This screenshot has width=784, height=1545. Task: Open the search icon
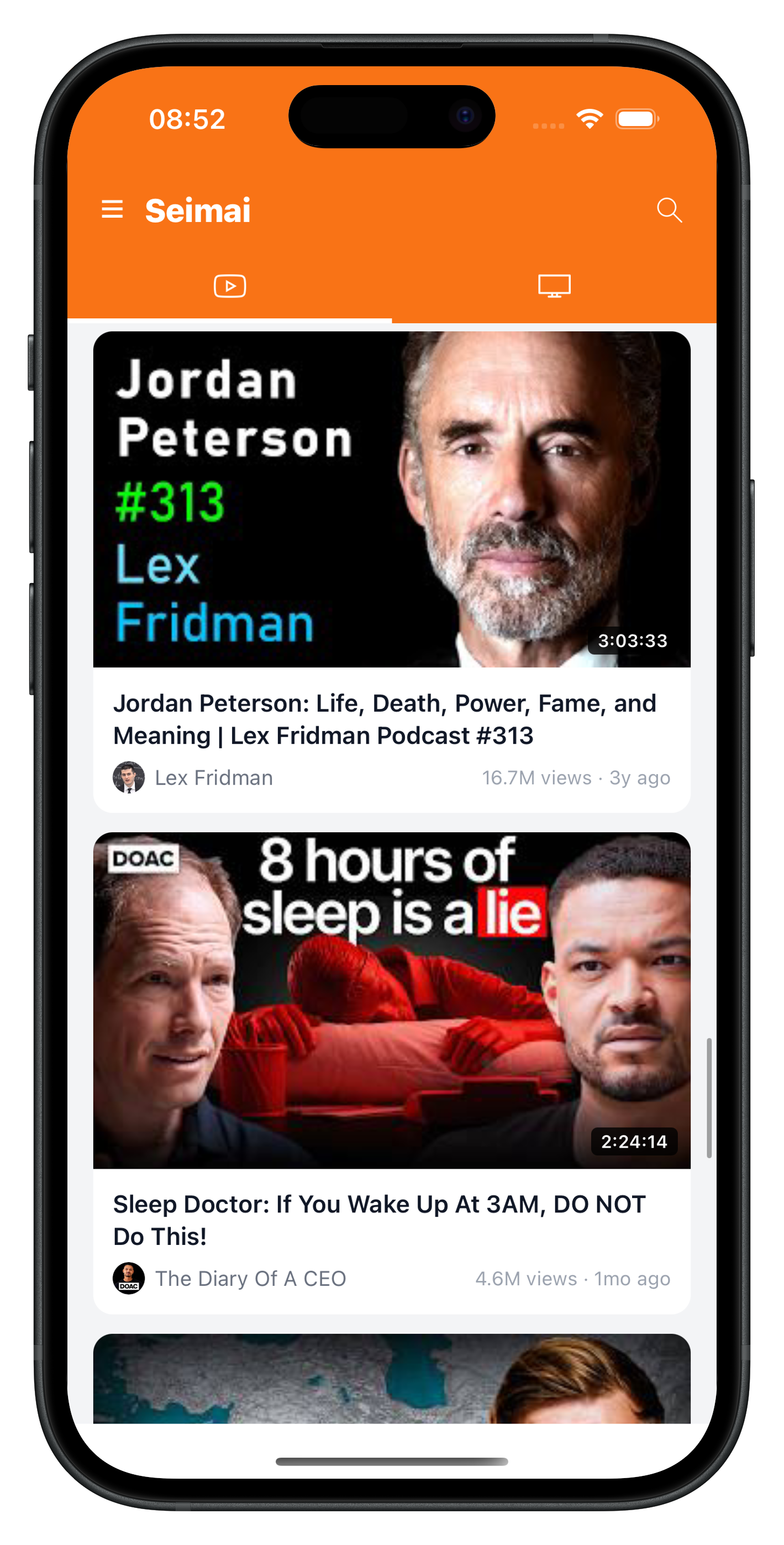click(x=669, y=210)
